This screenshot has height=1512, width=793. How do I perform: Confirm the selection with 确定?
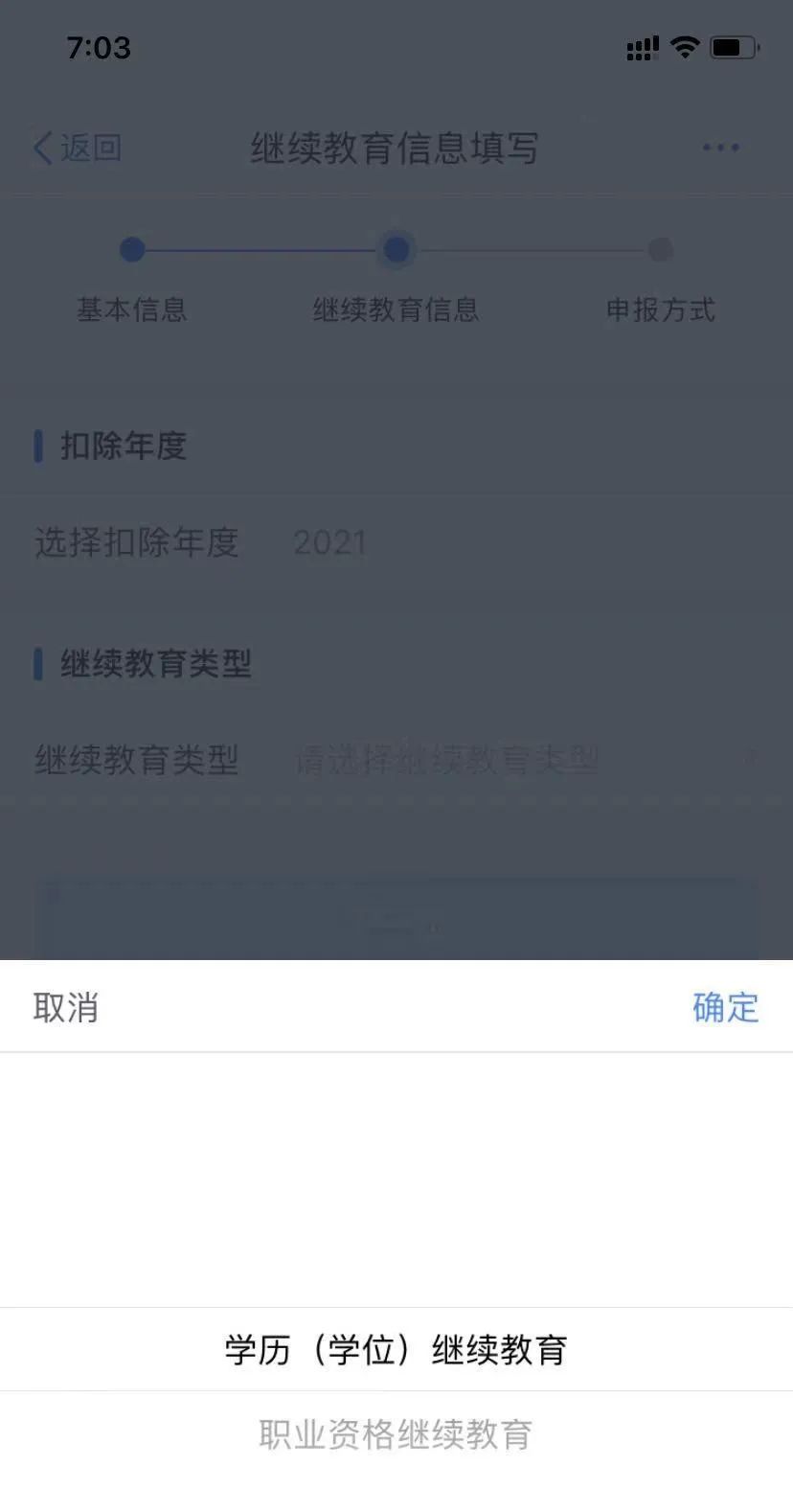click(x=725, y=1008)
